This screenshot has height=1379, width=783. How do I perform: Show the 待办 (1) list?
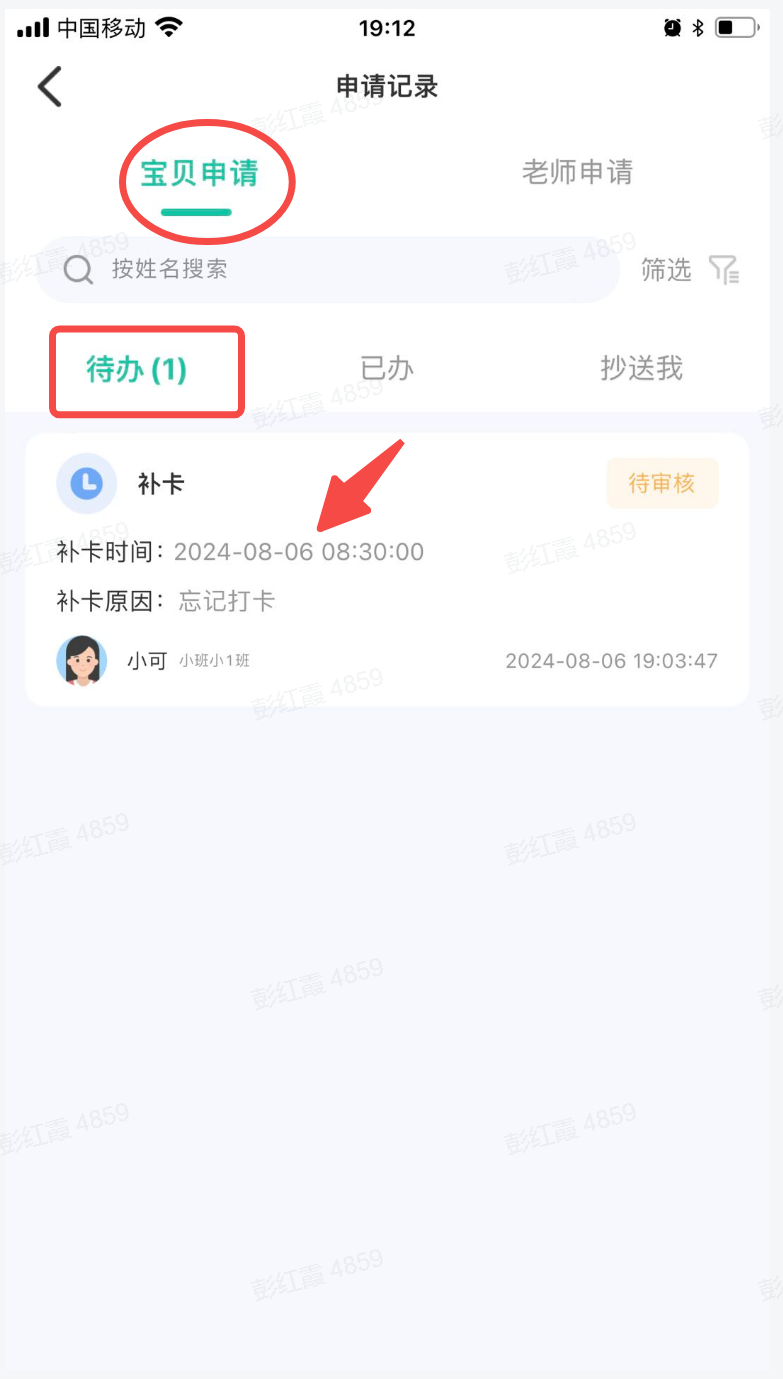click(137, 370)
